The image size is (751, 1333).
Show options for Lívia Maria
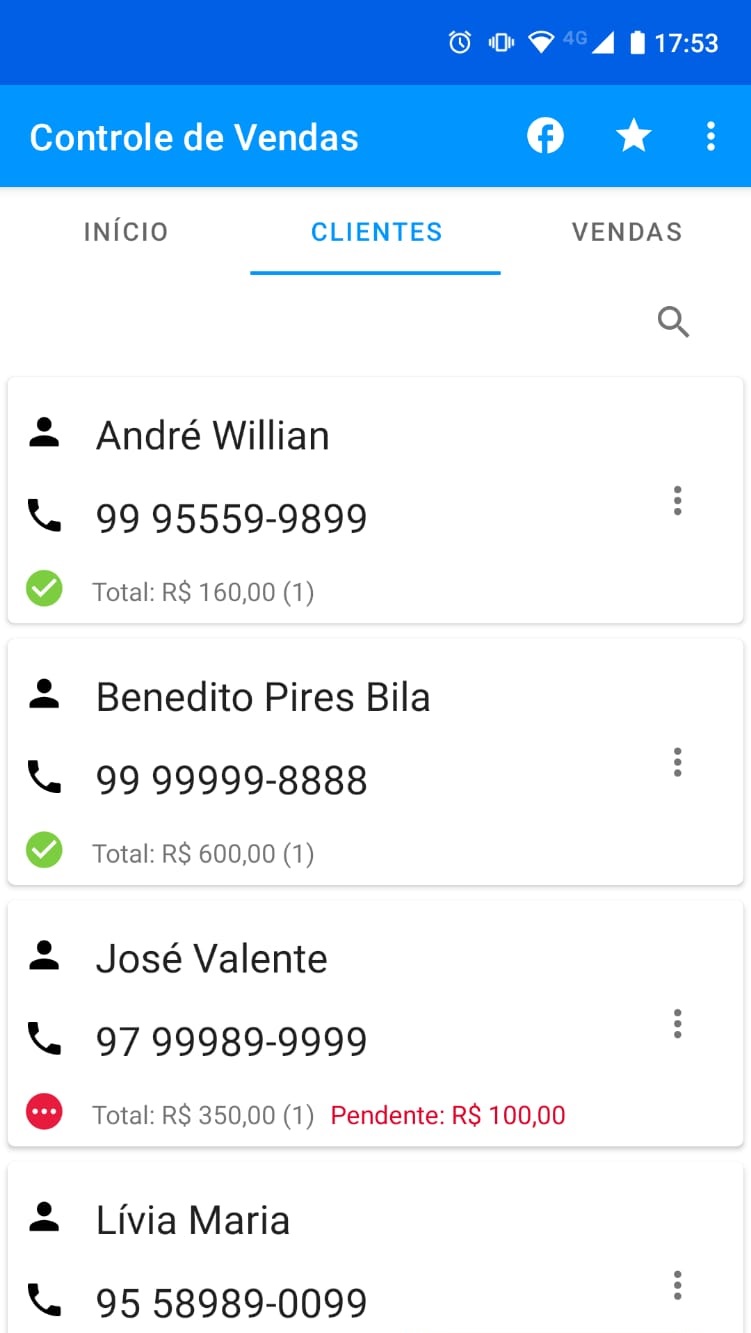click(677, 1285)
